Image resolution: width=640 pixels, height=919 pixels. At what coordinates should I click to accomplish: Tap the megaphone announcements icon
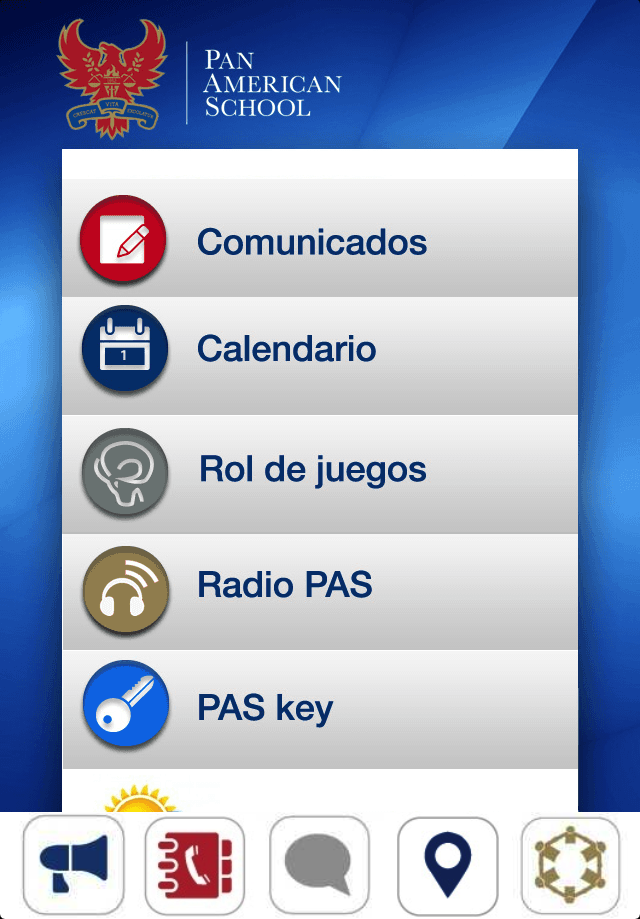click(x=73, y=864)
